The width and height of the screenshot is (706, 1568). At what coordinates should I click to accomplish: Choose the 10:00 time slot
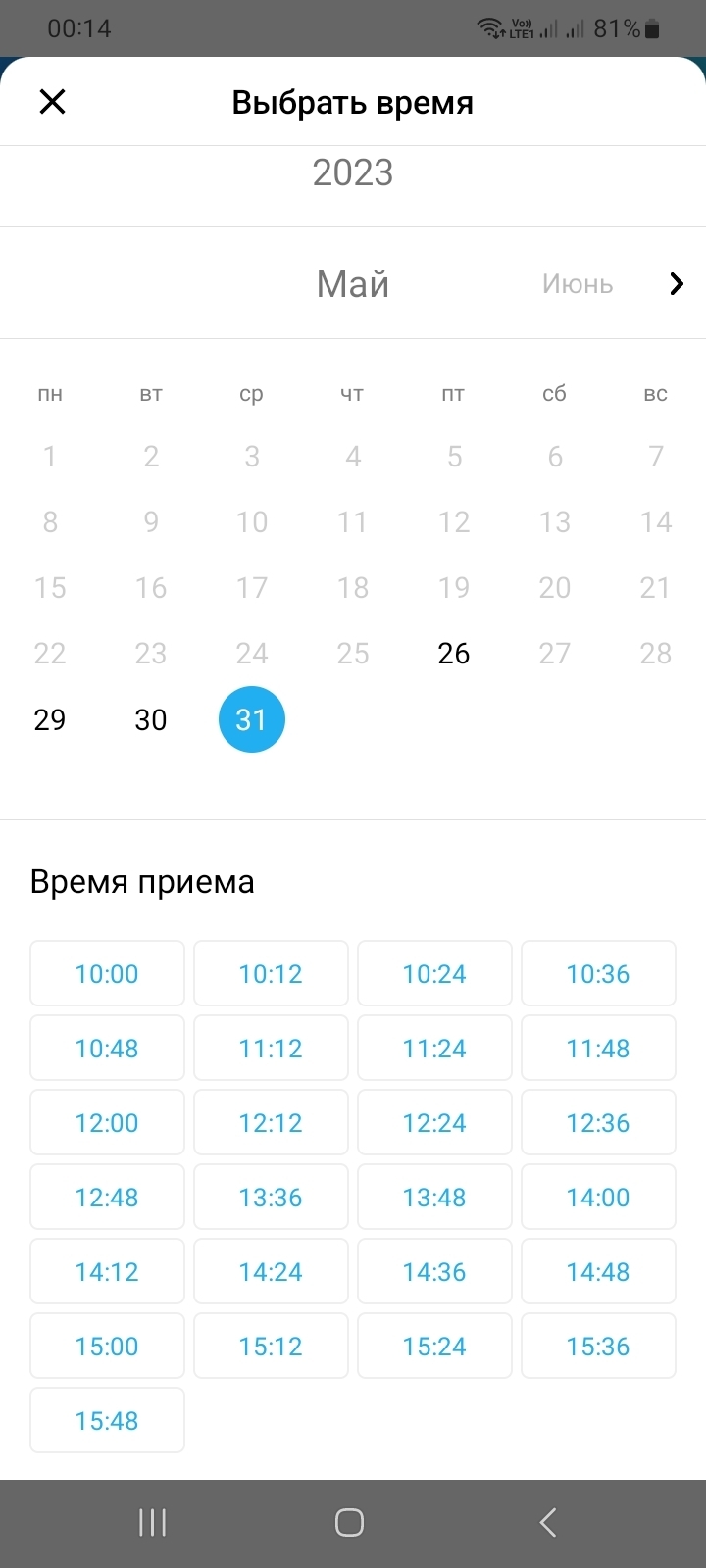107,973
